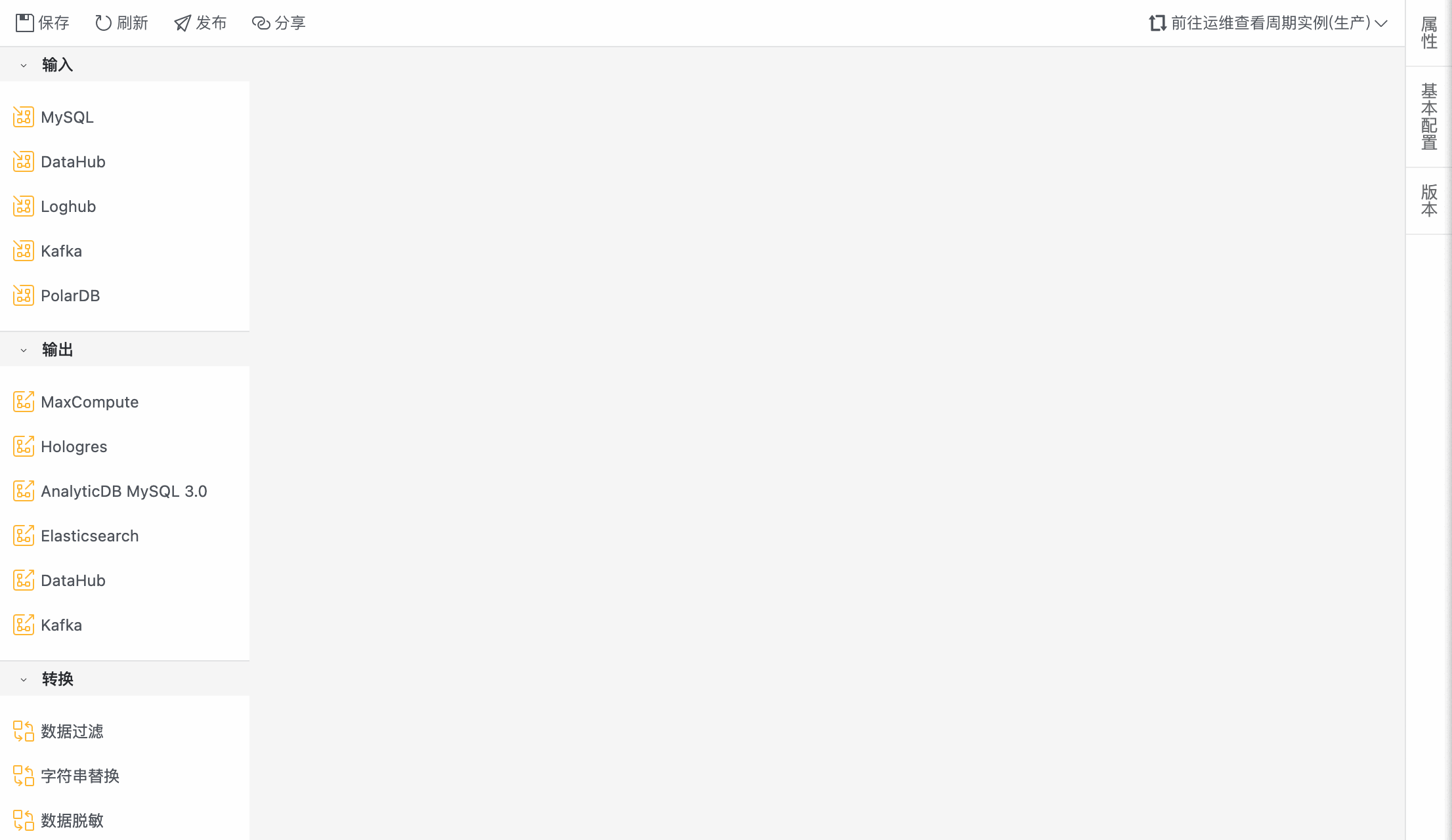Publish the task using 发布
Screen dimensions: 1452x840
[x=200, y=23]
